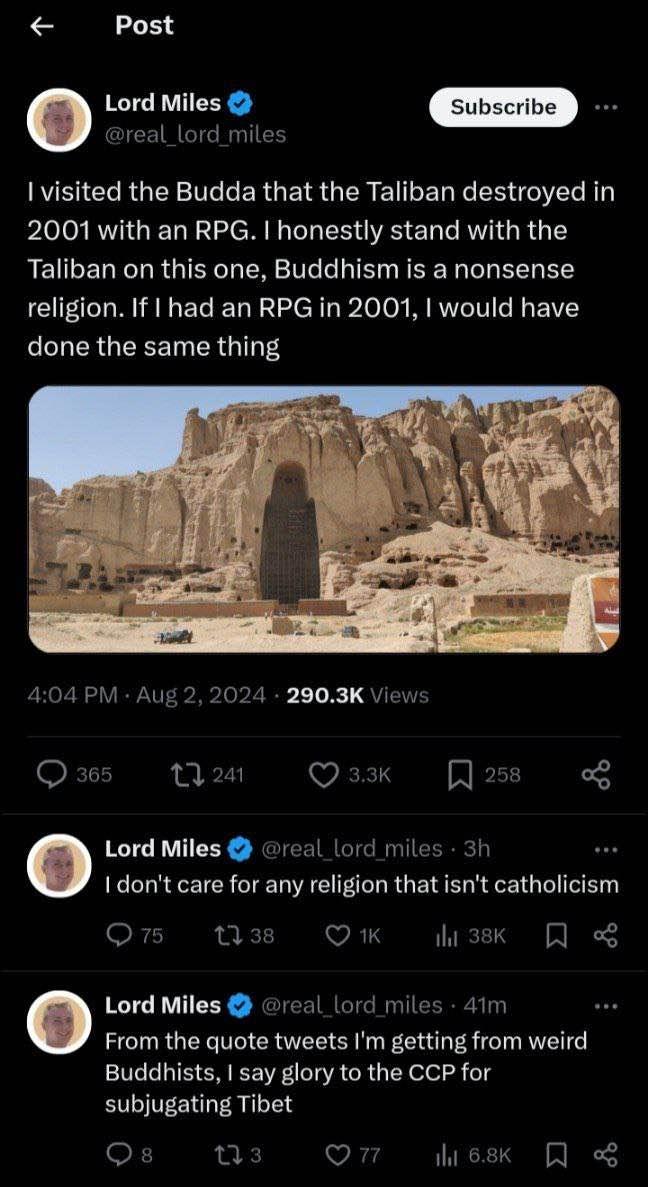The image size is (648, 1187).
Task: Like the CCP reply with 77 likes
Action: pyautogui.click(x=337, y=1155)
